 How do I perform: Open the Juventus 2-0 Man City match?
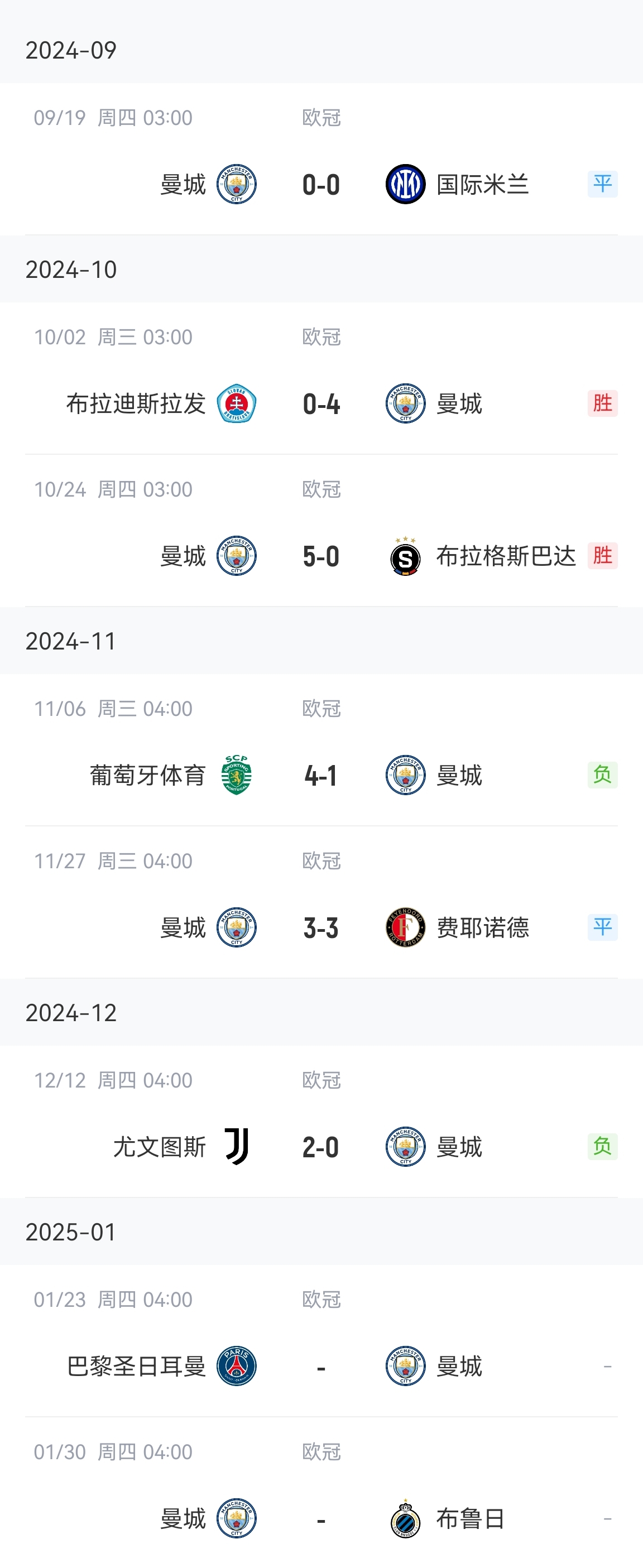[x=321, y=1147]
